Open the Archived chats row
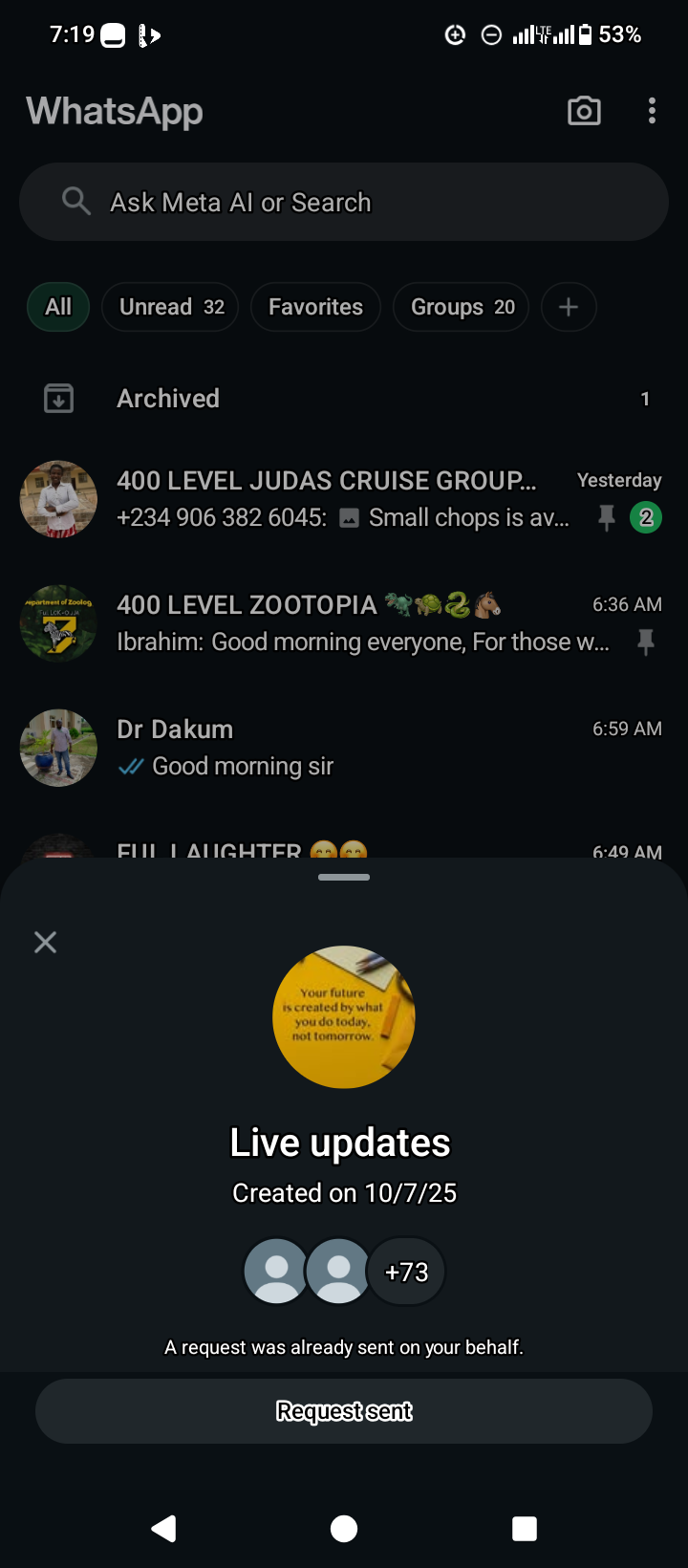688x1568 pixels. tap(344, 399)
